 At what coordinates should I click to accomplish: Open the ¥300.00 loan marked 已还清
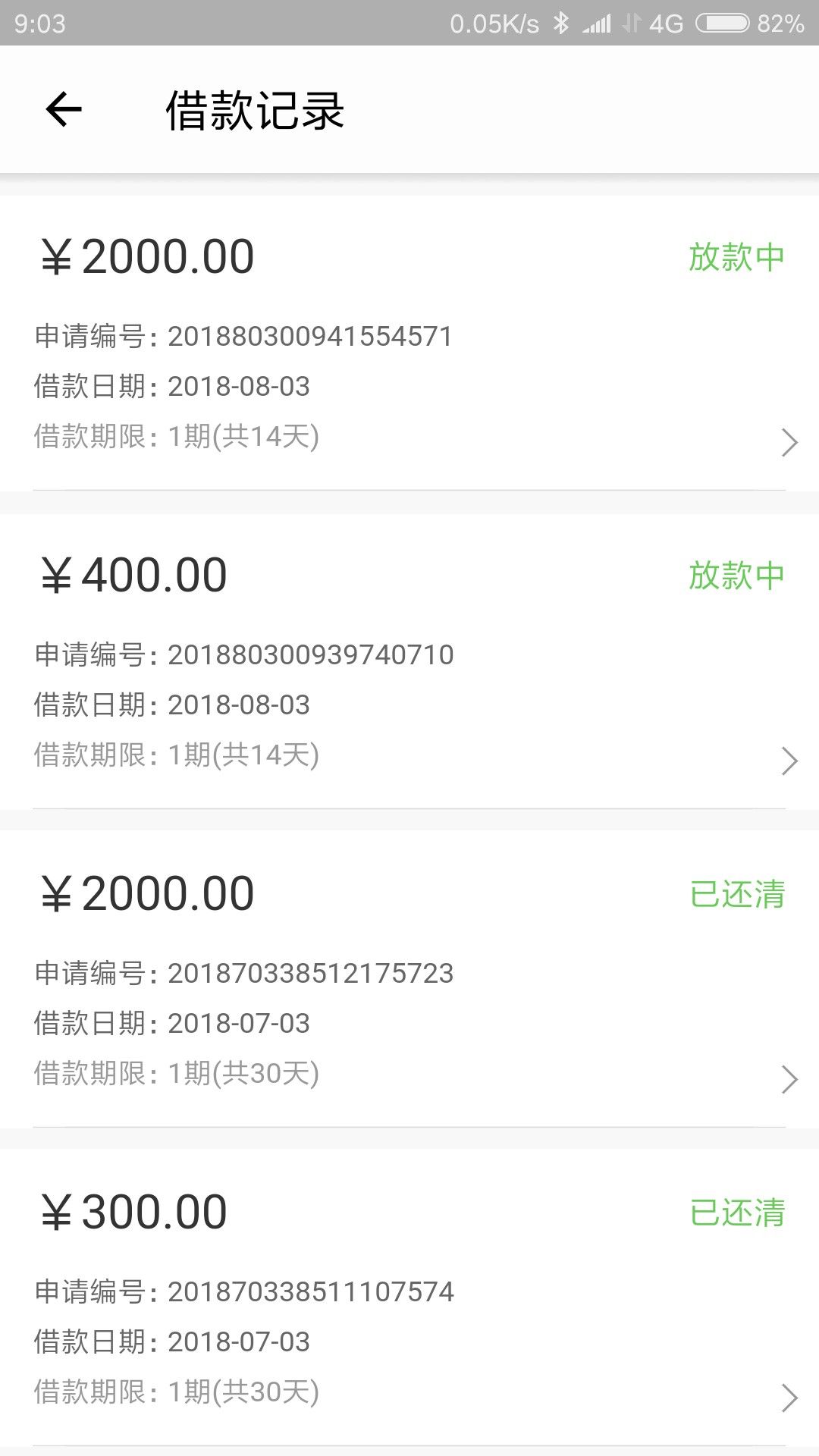(x=409, y=1299)
